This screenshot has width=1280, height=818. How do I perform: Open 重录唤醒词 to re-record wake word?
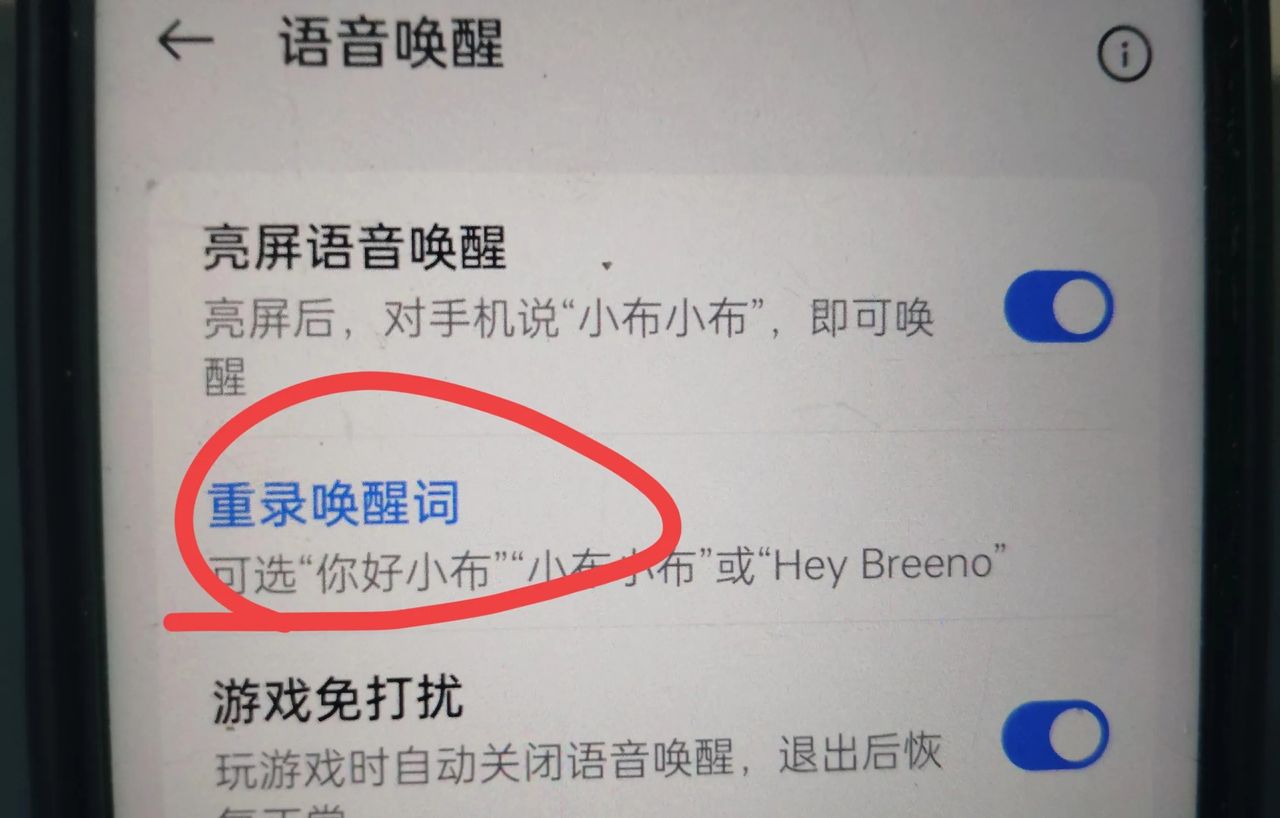pyautogui.click(x=334, y=505)
